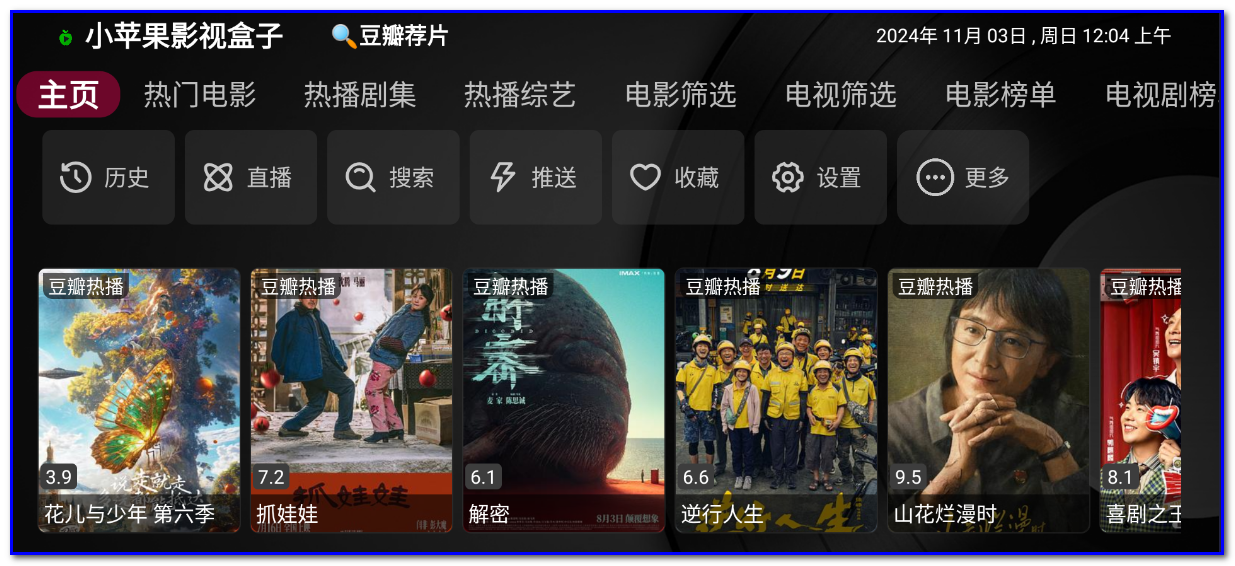
Task: Open the 推送 feature
Action: tap(536, 178)
